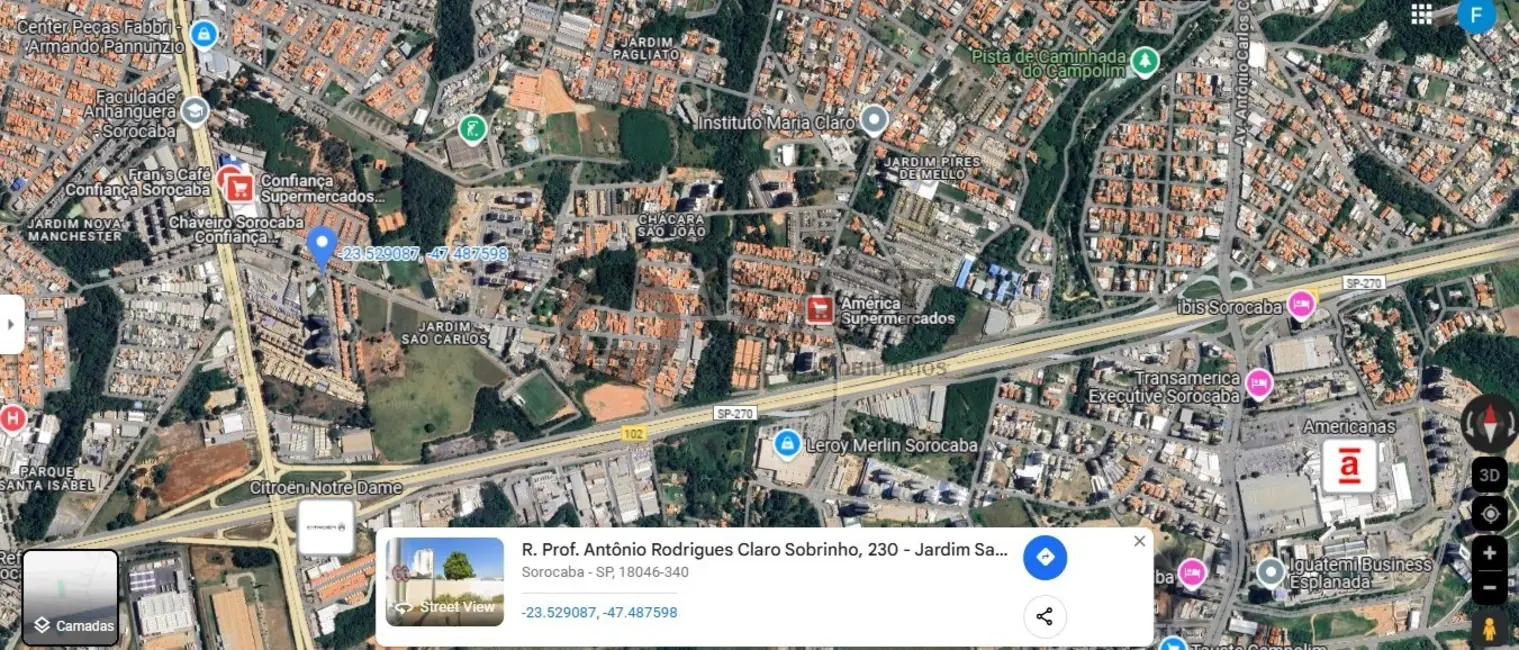The height and width of the screenshot is (650, 1519).
Task: Reset the compass orientation
Action: (1489, 422)
